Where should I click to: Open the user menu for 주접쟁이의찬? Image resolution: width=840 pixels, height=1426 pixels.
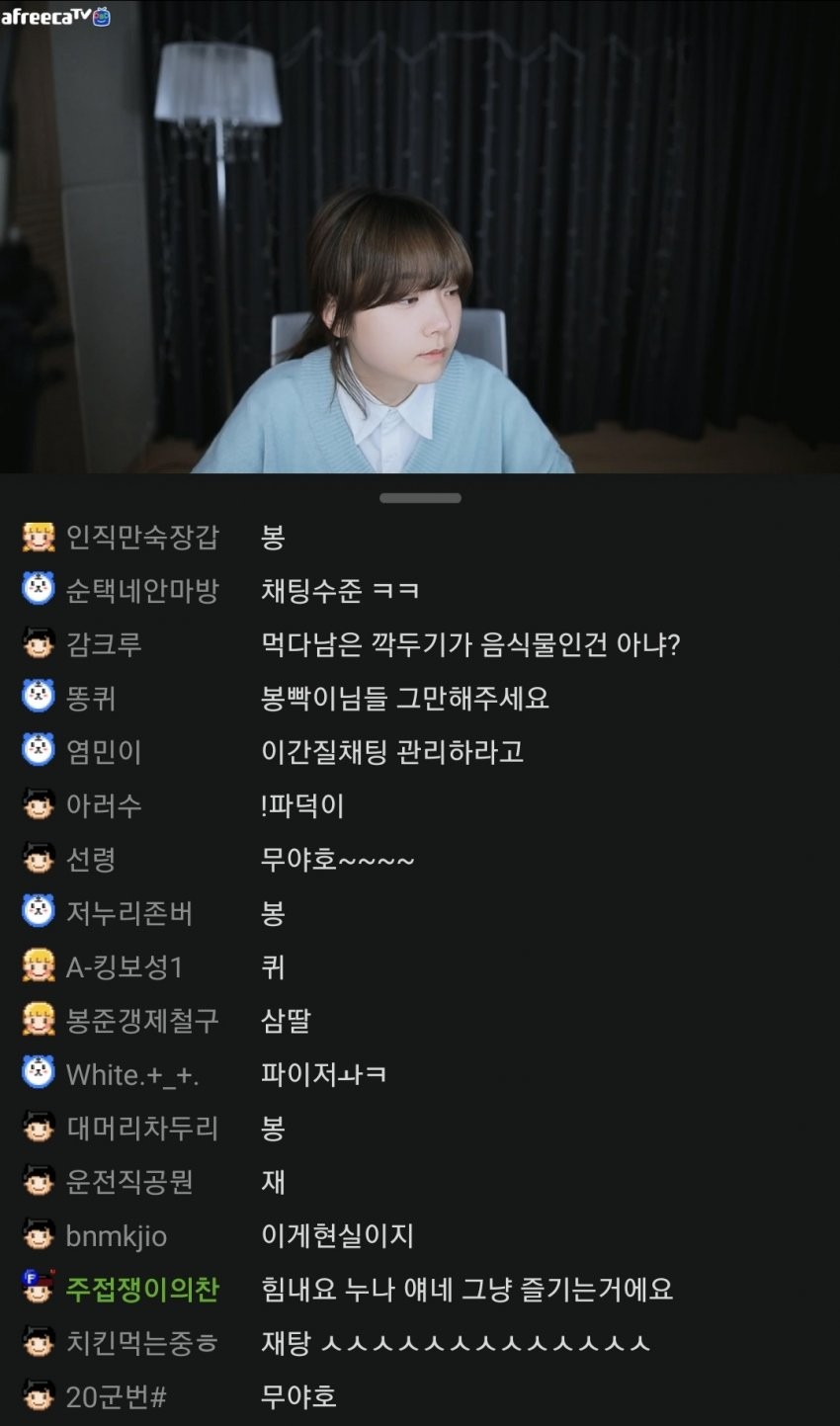(x=141, y=1290)
